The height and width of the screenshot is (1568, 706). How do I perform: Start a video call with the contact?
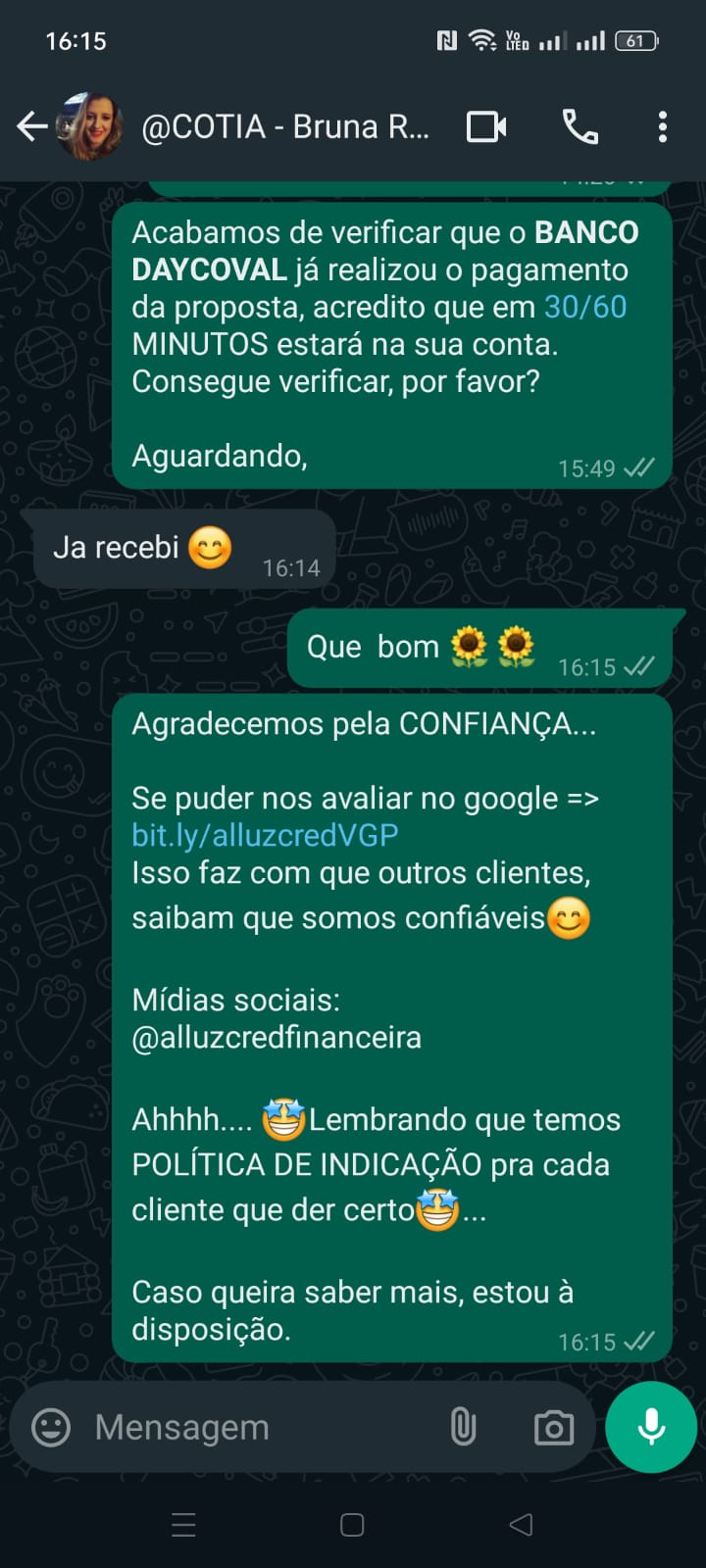point(486,126)
